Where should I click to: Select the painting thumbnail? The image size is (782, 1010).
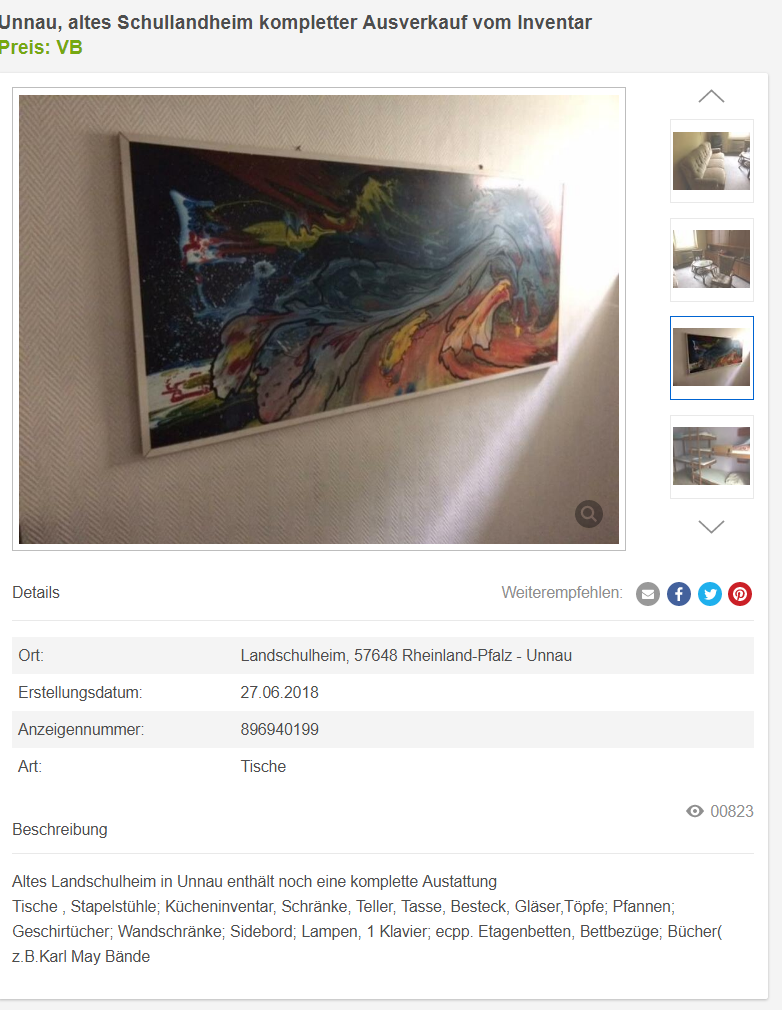[x=711, y=357]
